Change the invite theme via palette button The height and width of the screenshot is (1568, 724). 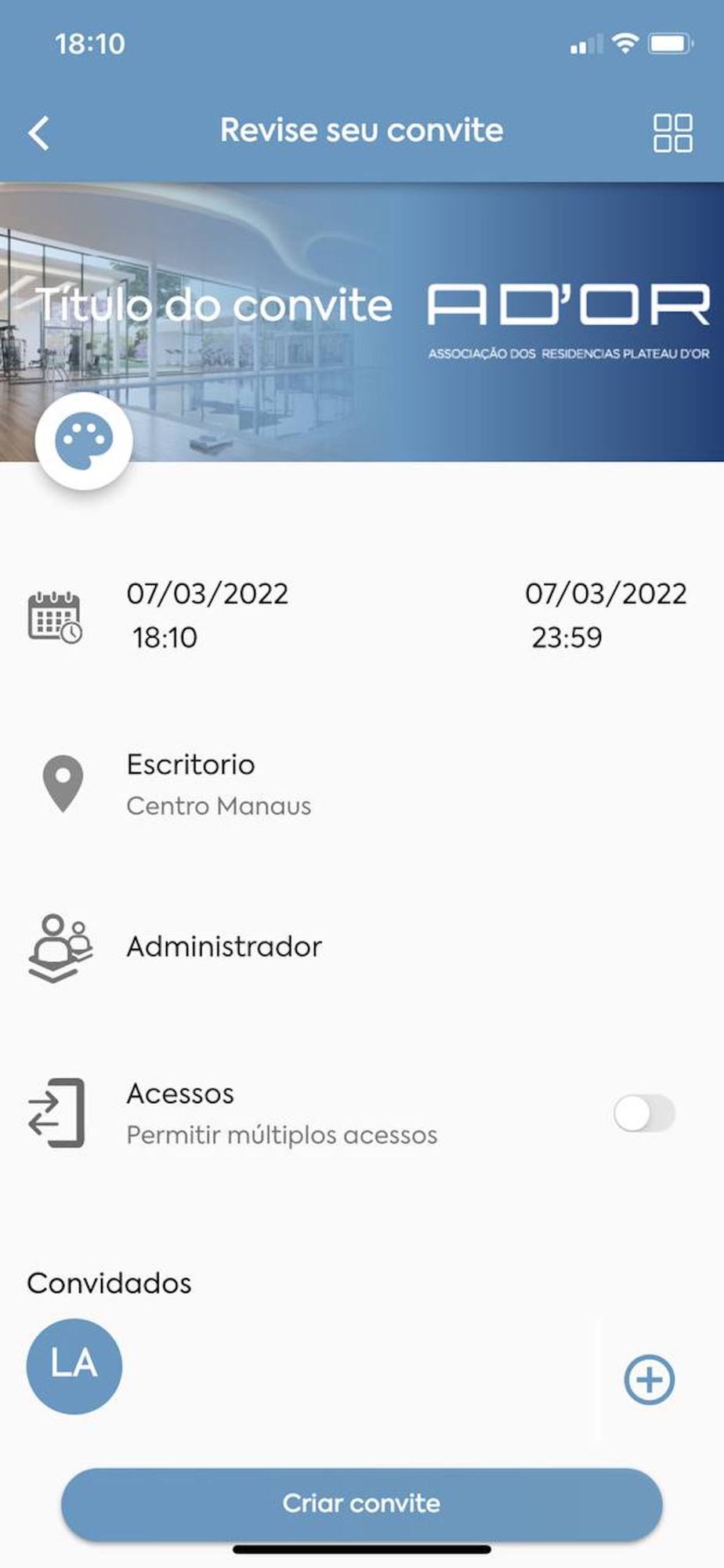point(84,441)
